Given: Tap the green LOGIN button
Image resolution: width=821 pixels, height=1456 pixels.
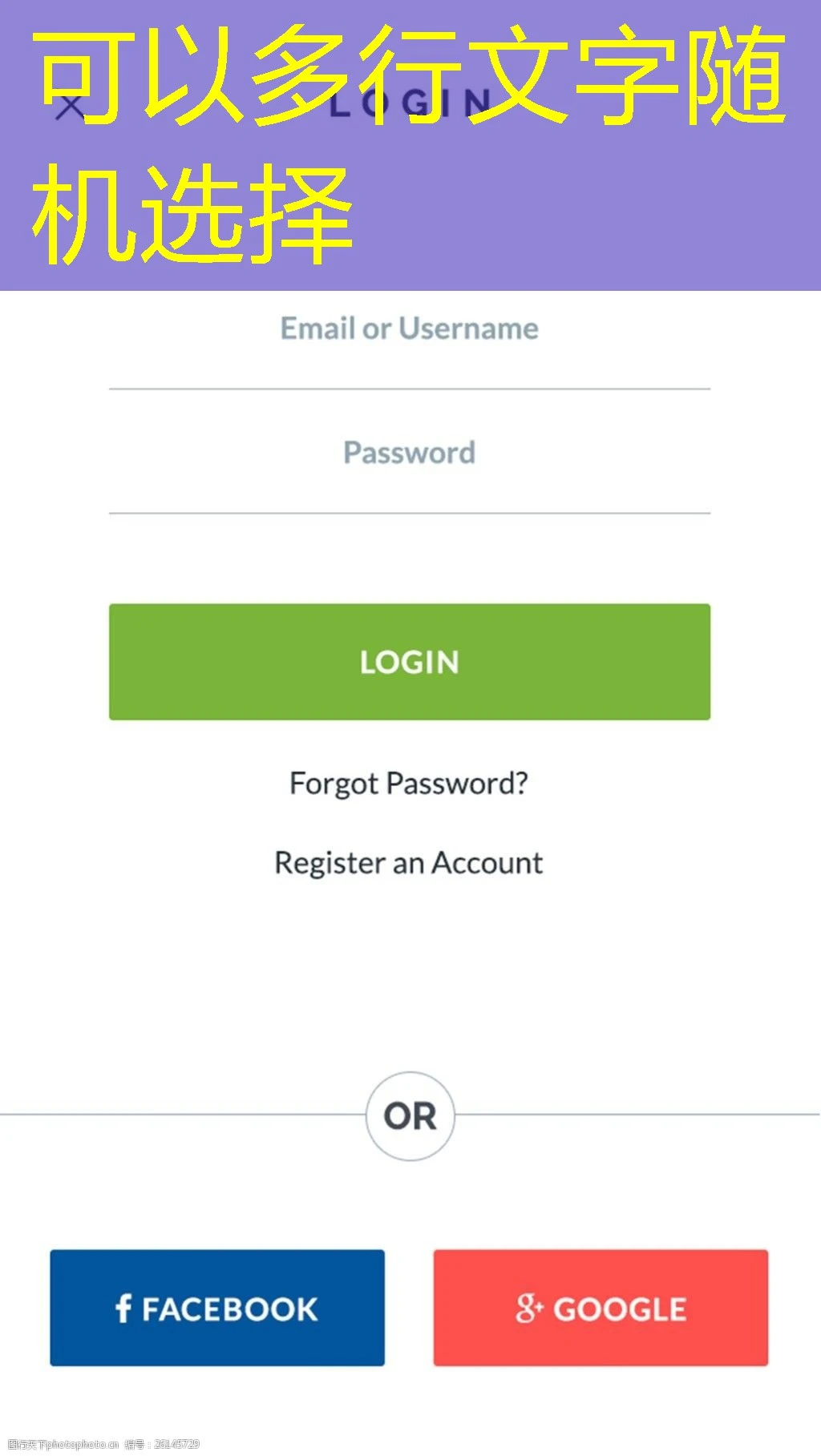Looking at the screenshot, I should coord(409,662).
